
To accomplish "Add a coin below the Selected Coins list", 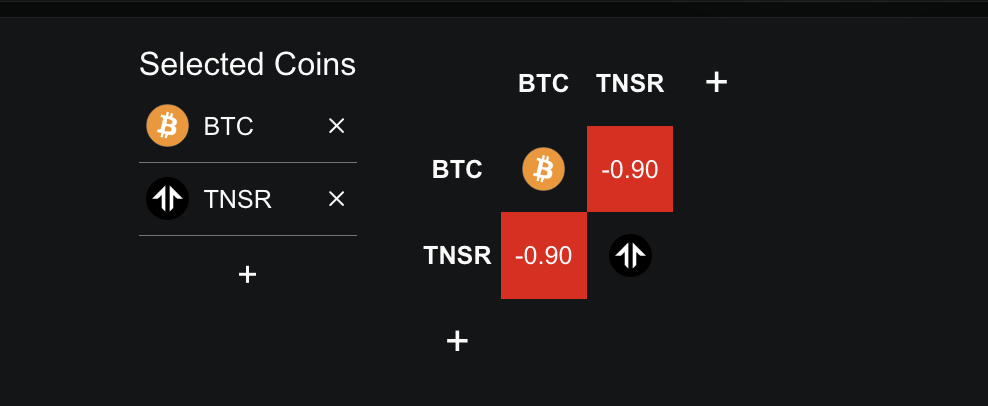I will (x=248, y=274).
